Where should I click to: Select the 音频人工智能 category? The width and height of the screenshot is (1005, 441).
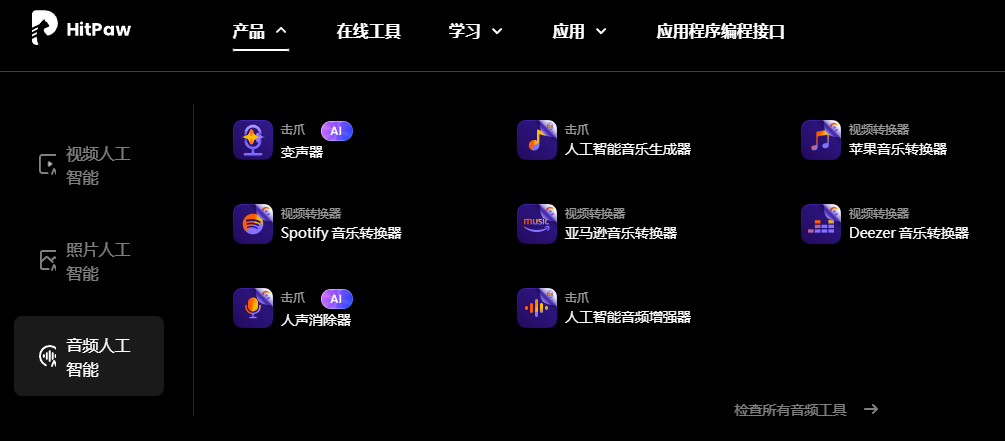pos(89,357)
